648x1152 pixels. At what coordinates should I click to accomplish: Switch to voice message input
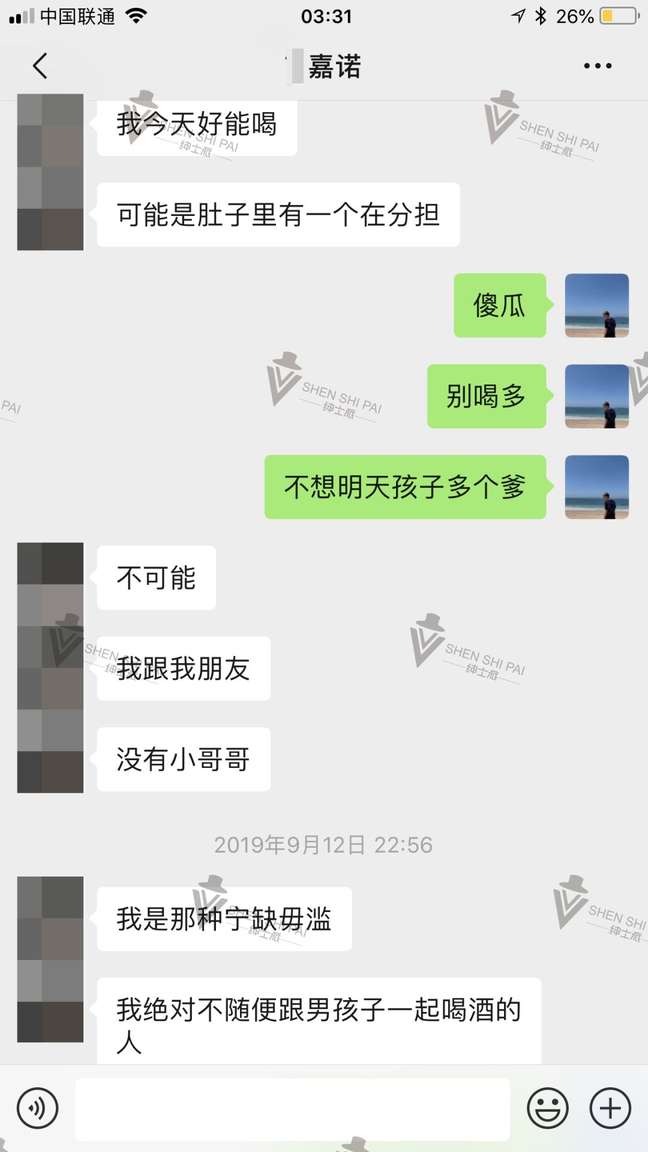[38, 1108]
